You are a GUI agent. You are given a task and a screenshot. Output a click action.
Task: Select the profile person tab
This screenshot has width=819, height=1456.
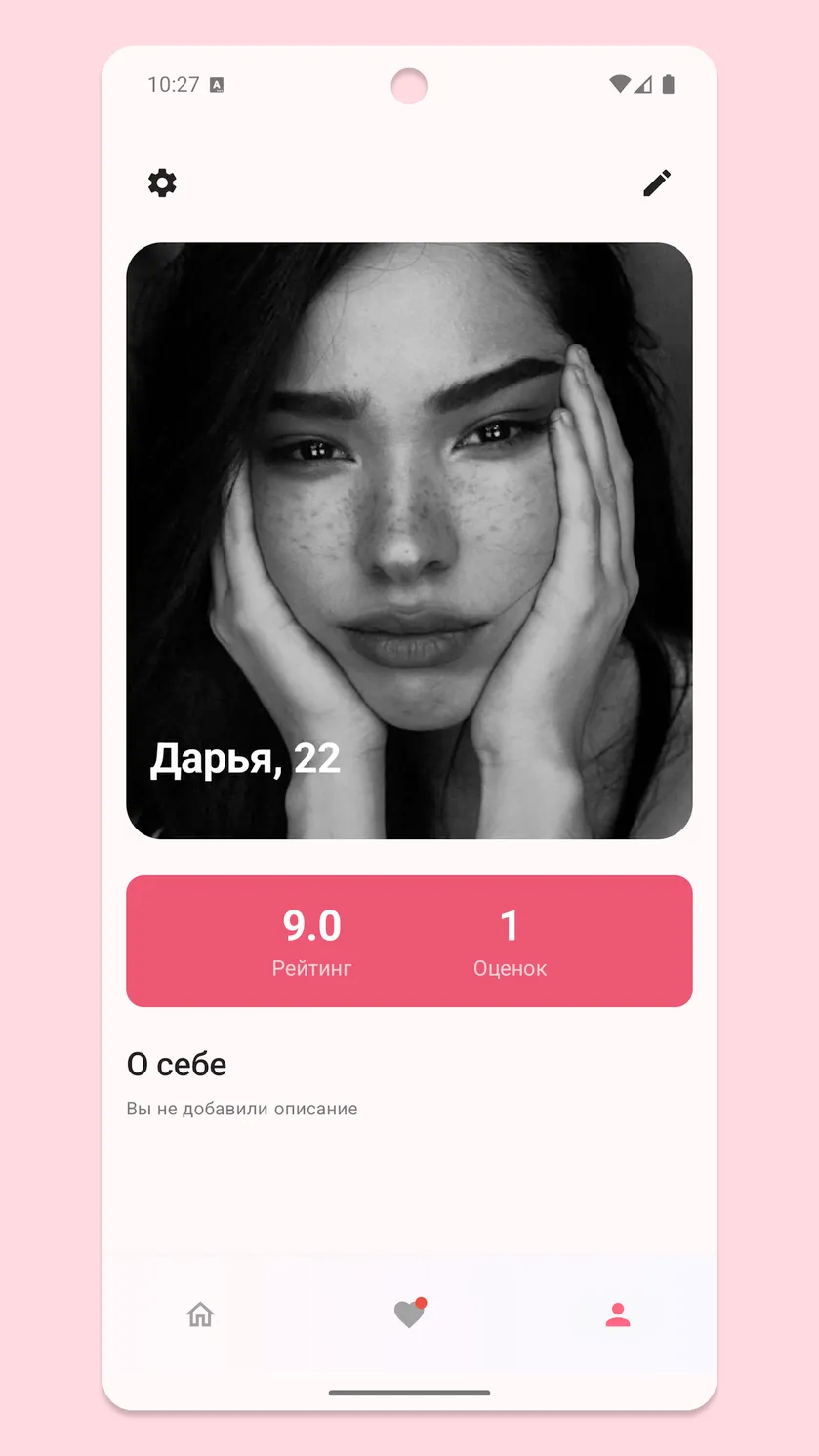(618, 1314)
